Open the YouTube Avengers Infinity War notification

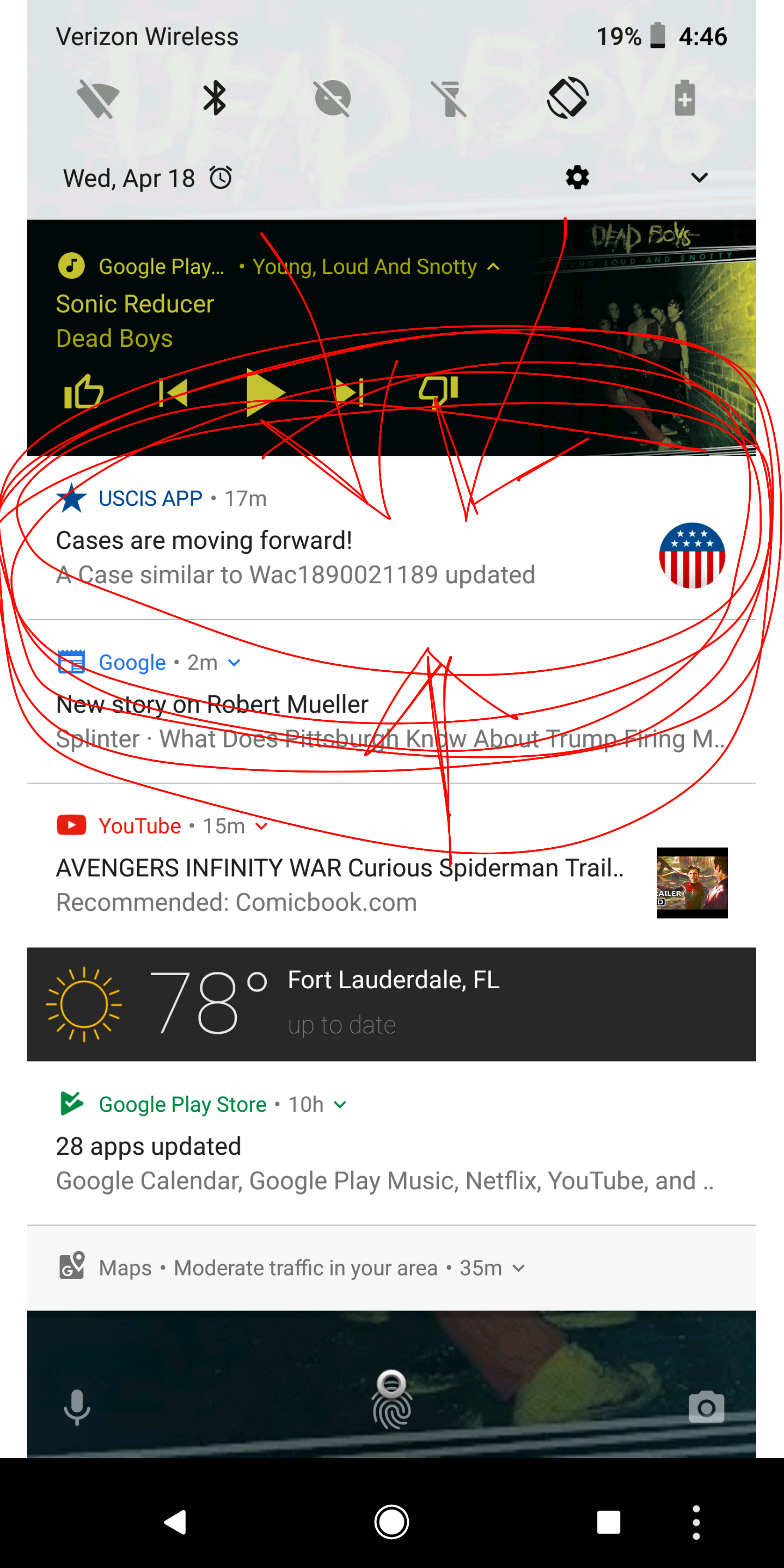391,866
